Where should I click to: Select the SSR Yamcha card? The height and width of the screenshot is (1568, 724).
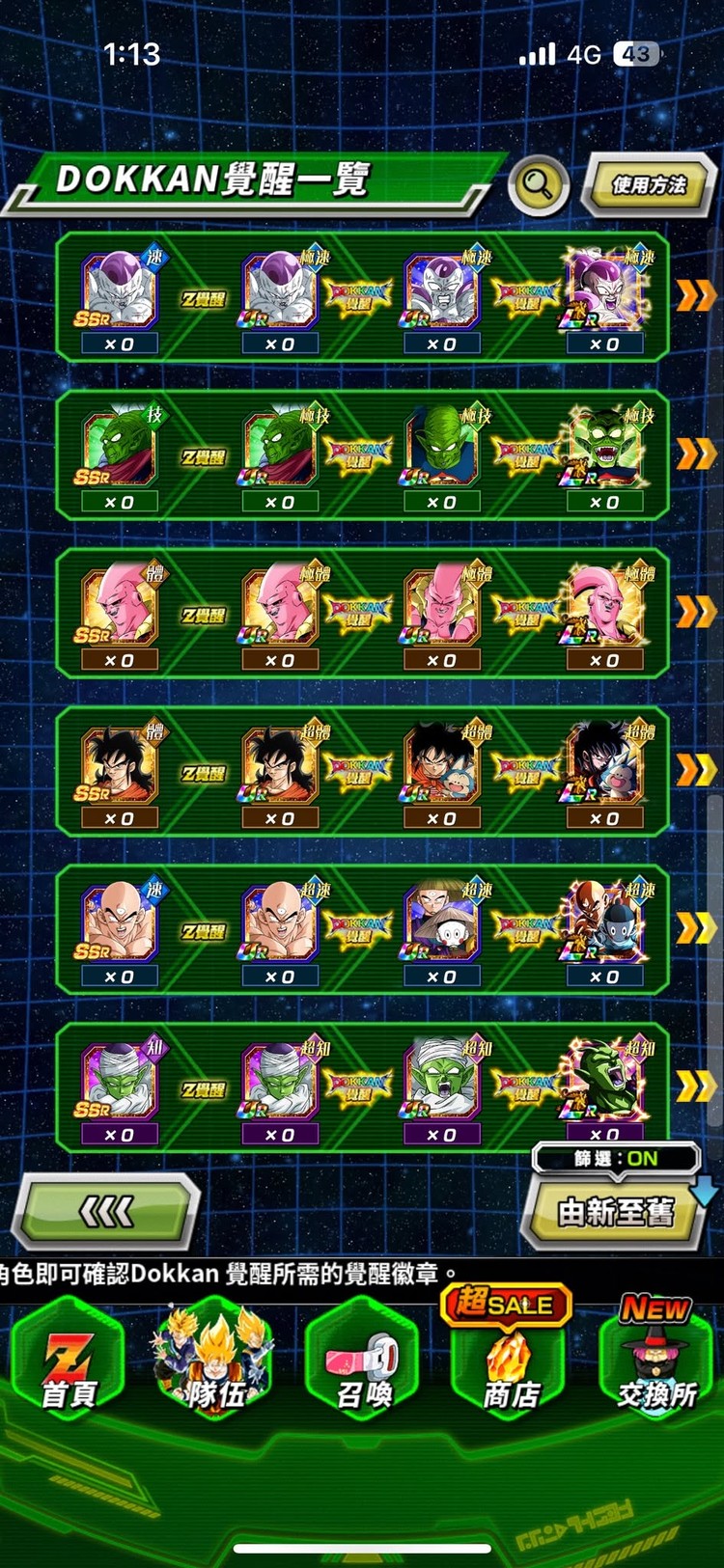pos(120,764)
